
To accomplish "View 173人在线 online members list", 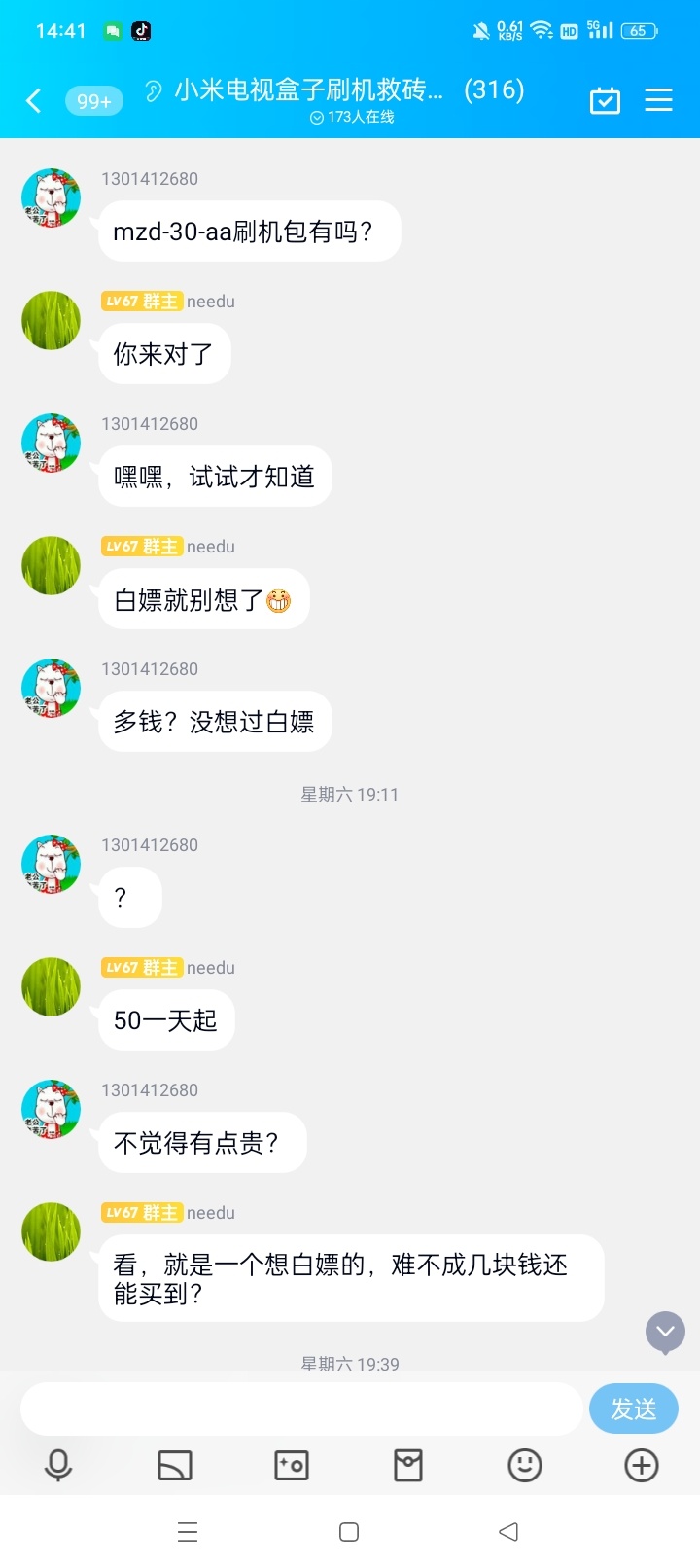I will click(350, 118).
